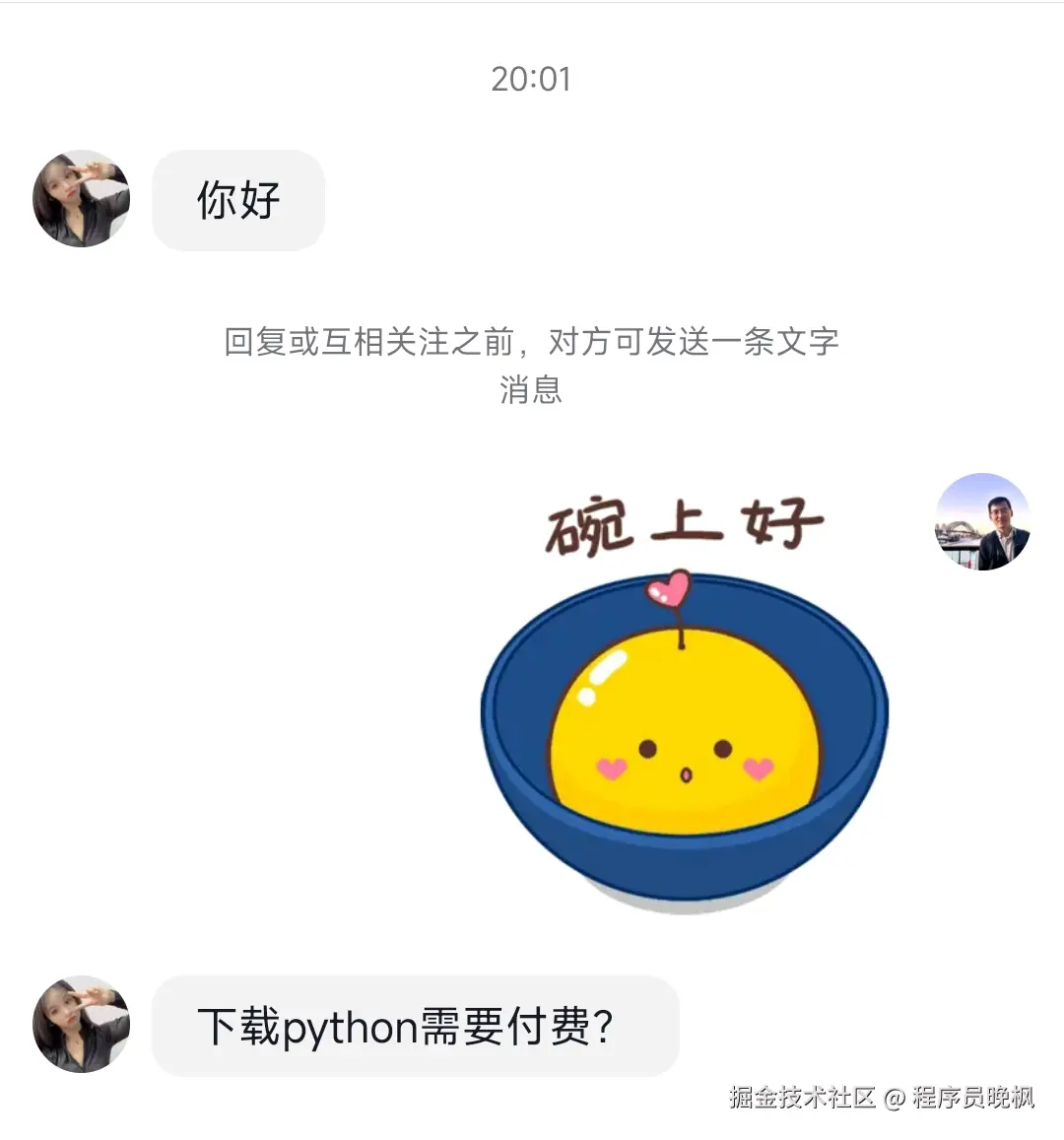1064x1140 pixels.
Task: View the 碗上好 bowl sticker
Action: (x=684, y=704)
